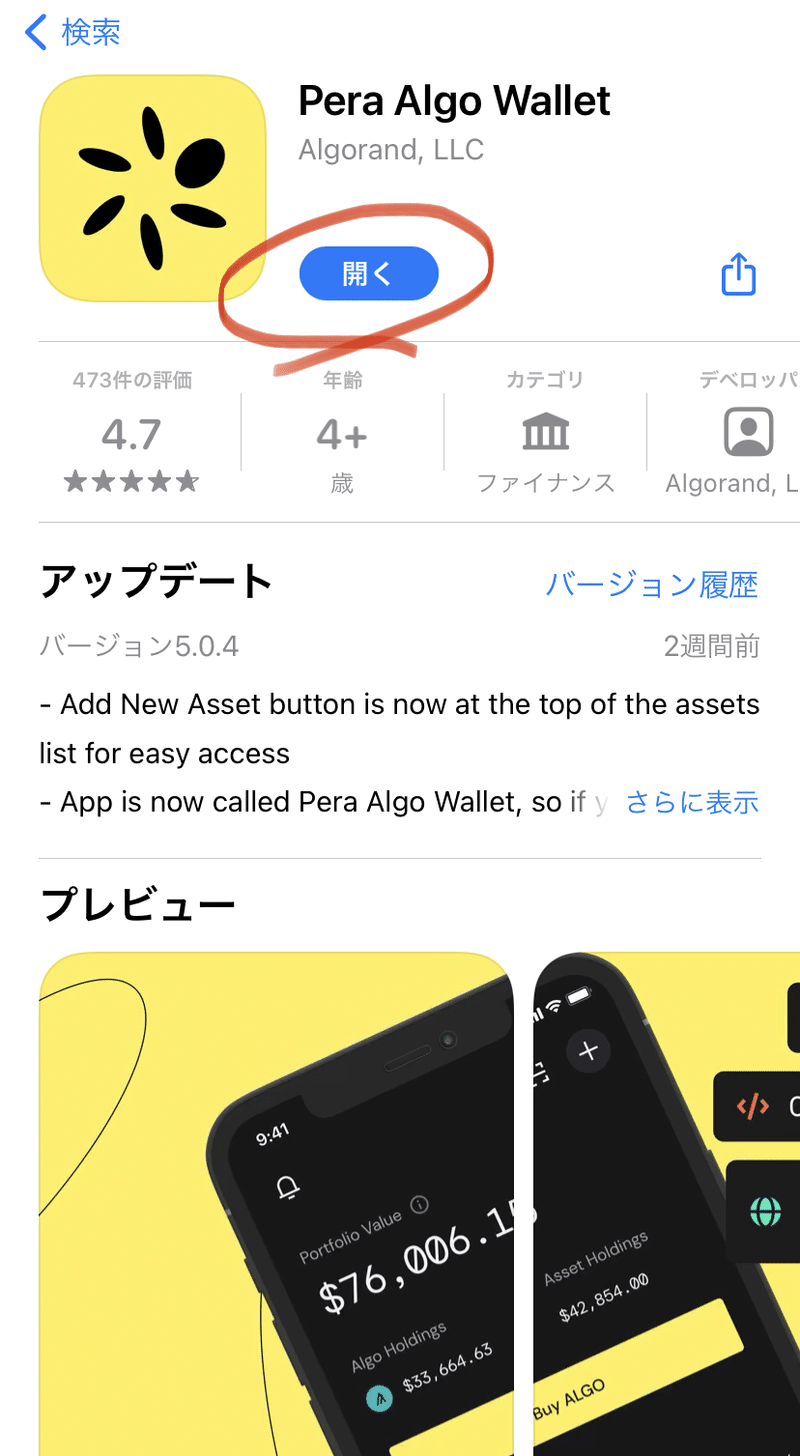Tap the plus icon in the second preview screenshot
800x1456 pixels.
[589, 1051]
